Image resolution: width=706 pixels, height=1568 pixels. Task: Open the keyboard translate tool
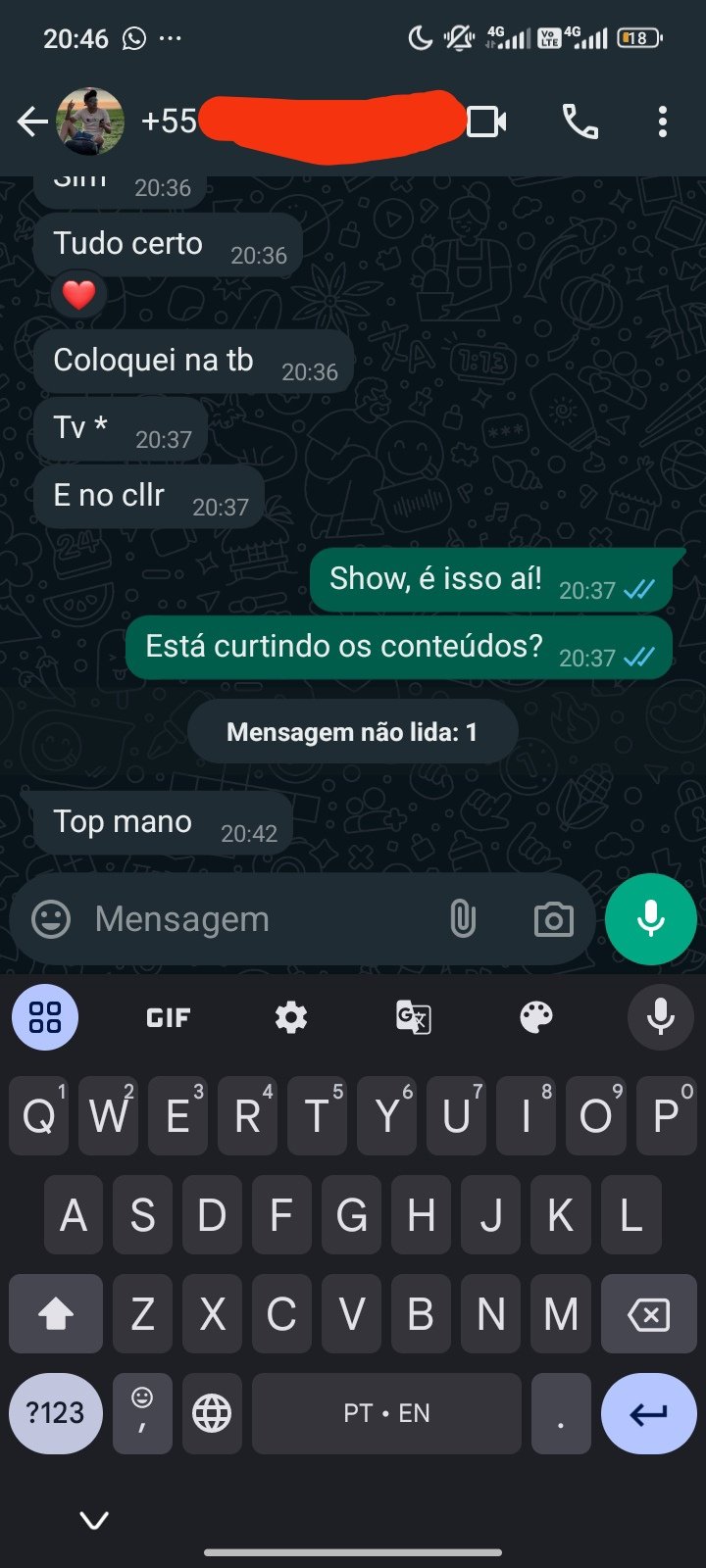click(x=413, y=1017)
